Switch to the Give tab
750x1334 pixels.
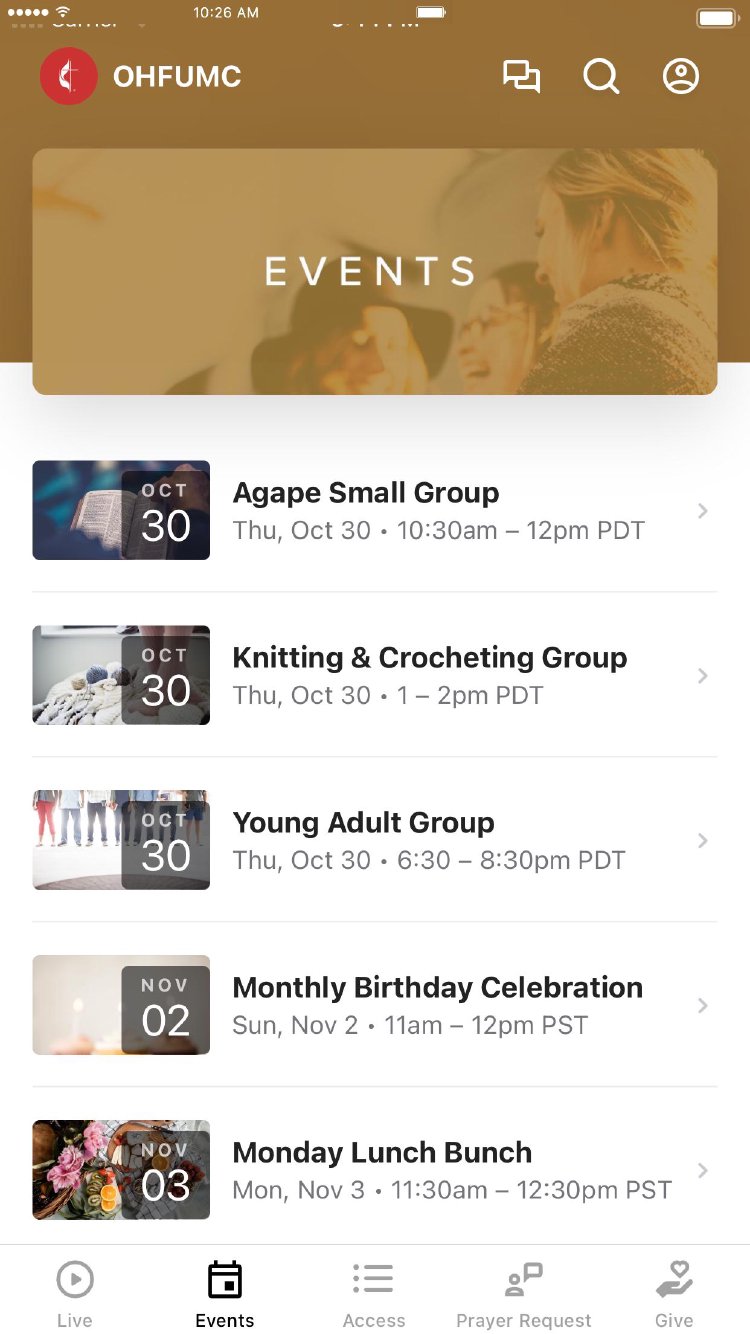tap(674, 1293)
